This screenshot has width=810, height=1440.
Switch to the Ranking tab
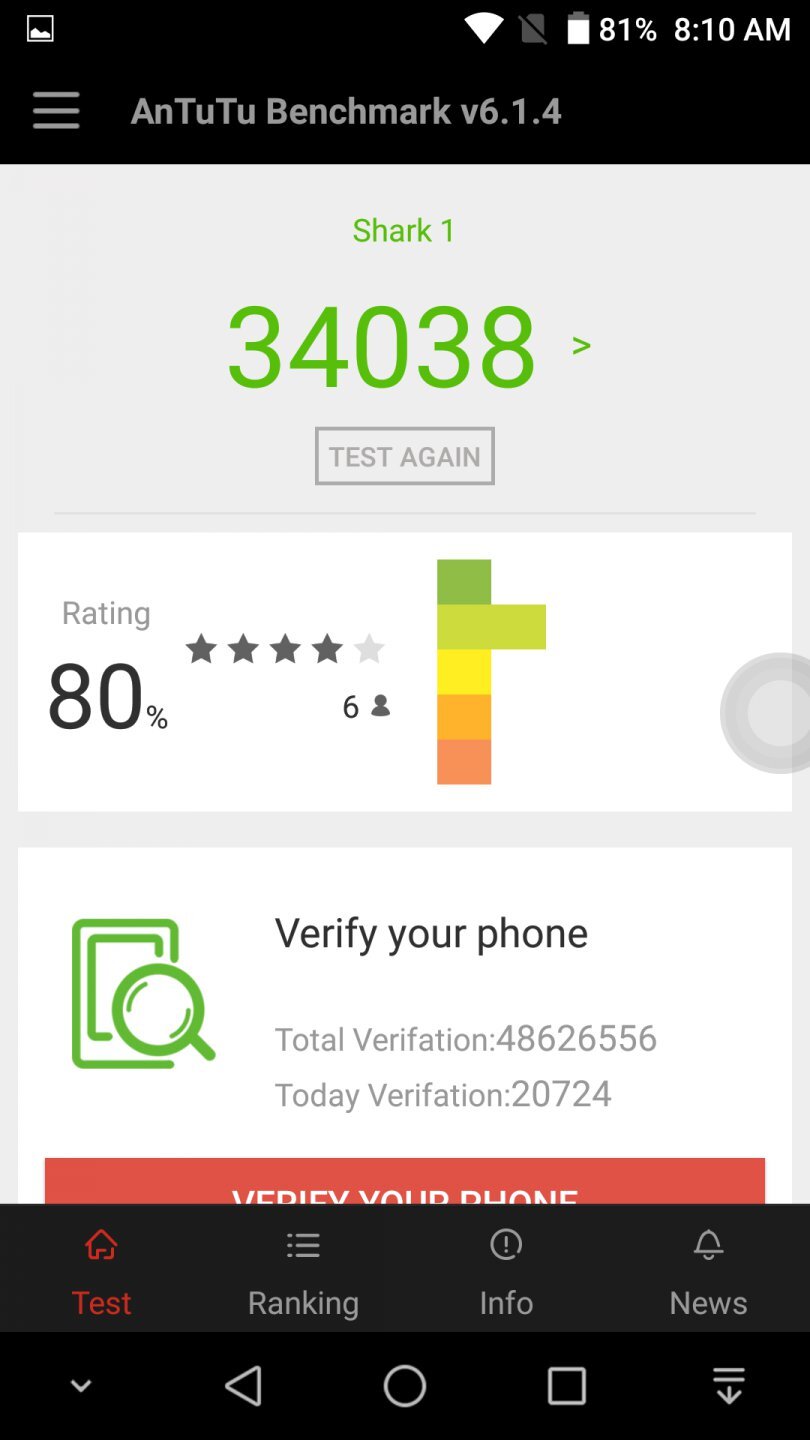303,1272
